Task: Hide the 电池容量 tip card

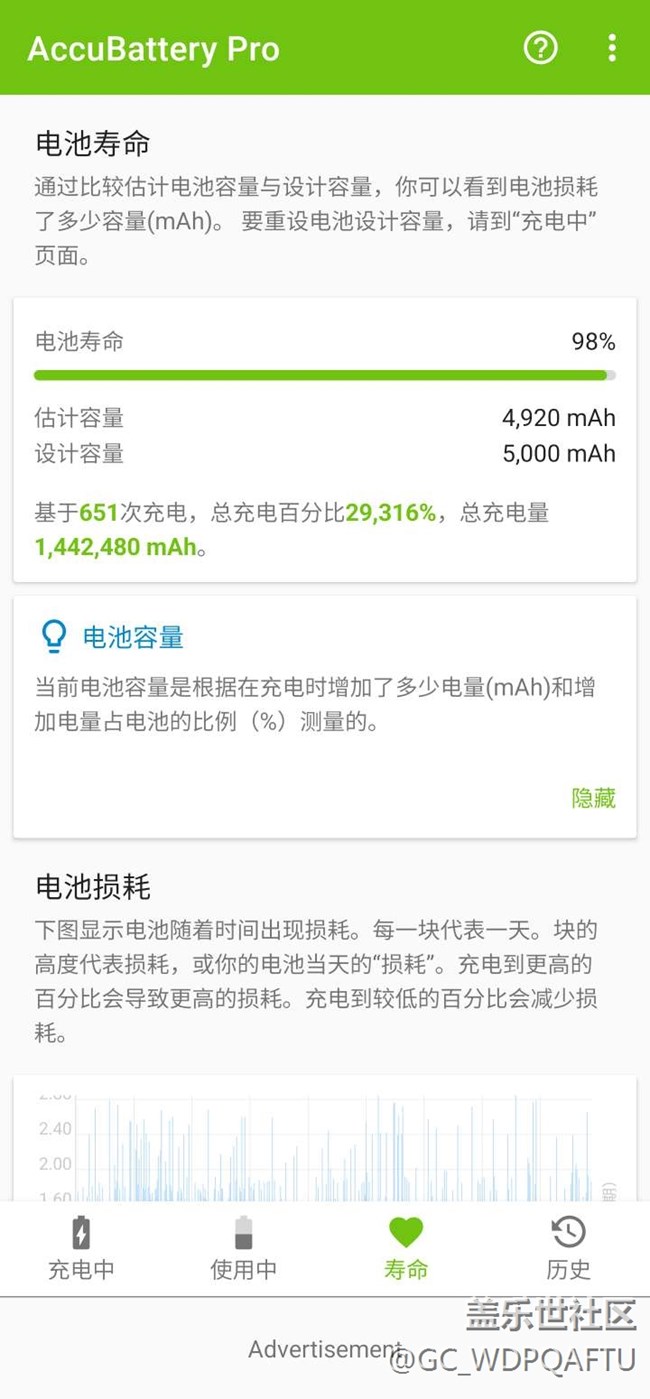Action: [593, 798]
